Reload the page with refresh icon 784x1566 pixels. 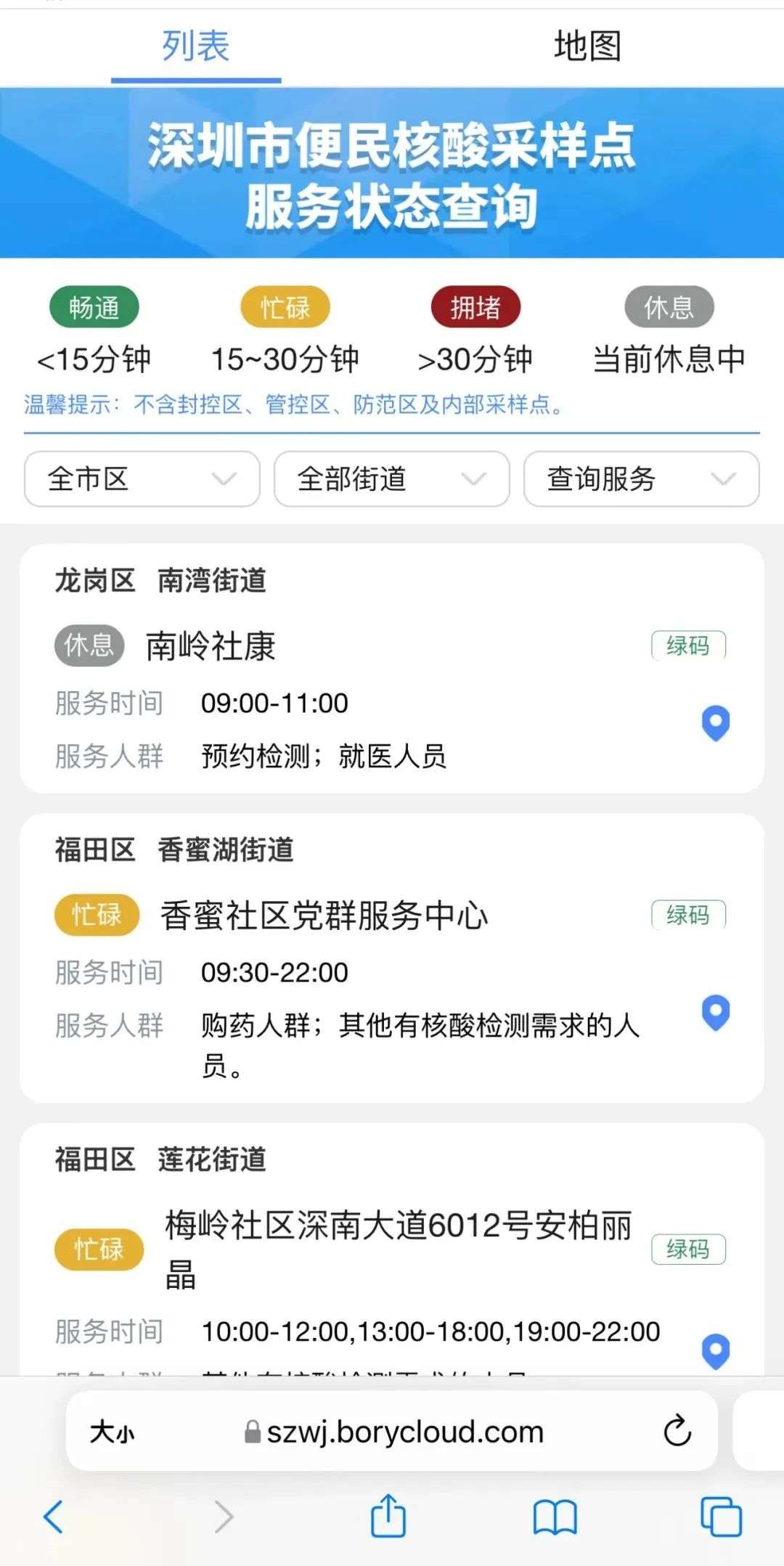coord(677,1430)
